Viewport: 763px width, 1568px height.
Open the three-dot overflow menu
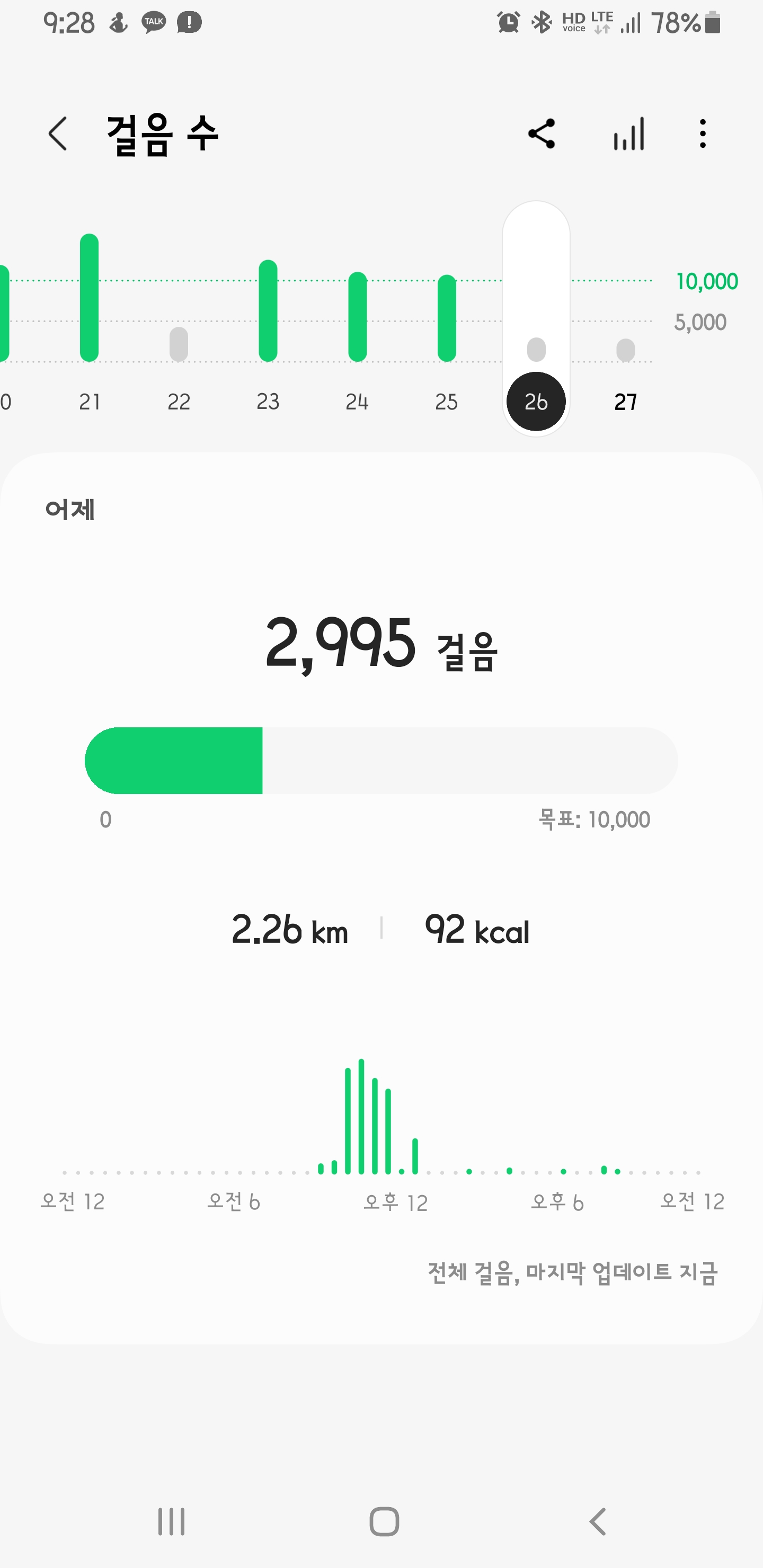click(x=703, y=134)
